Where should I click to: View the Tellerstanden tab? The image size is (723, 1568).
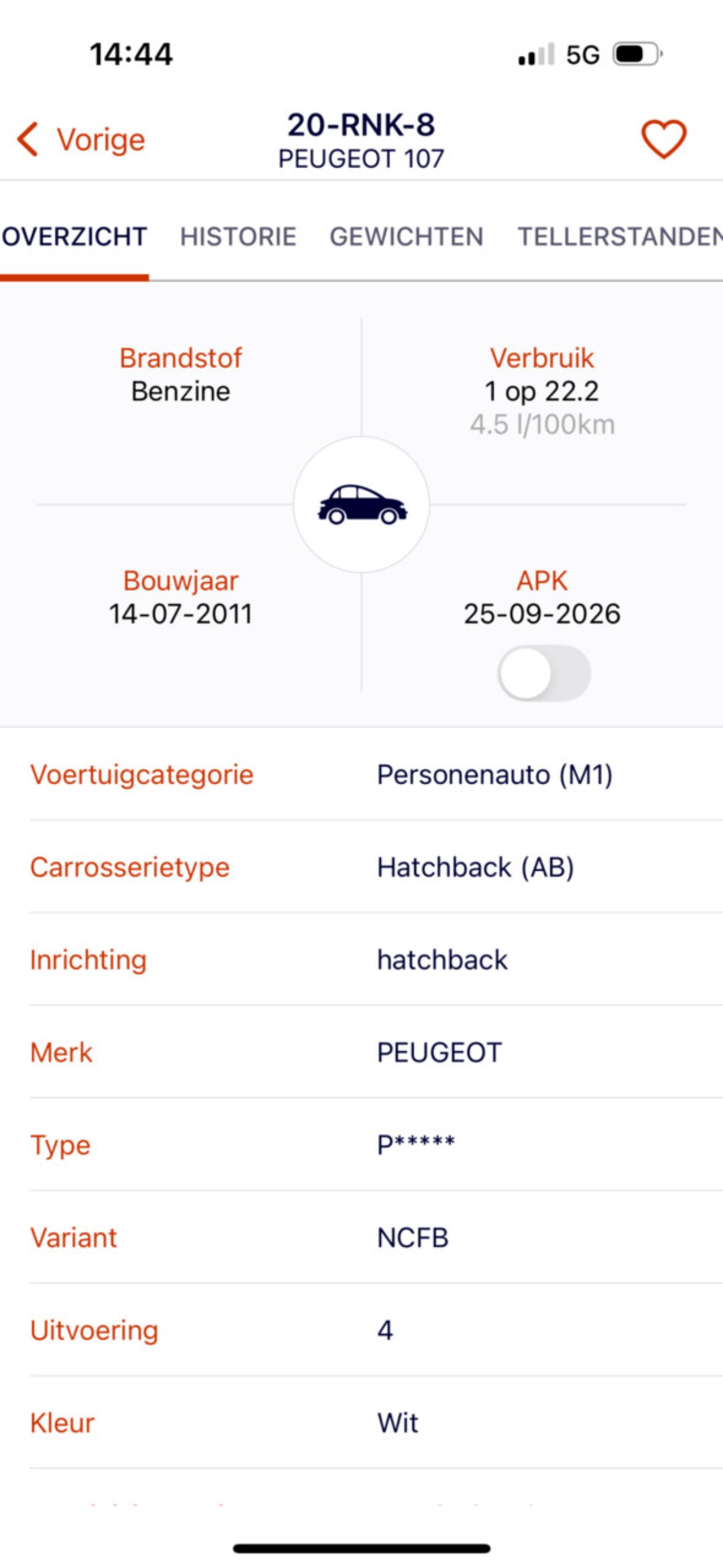619,237
